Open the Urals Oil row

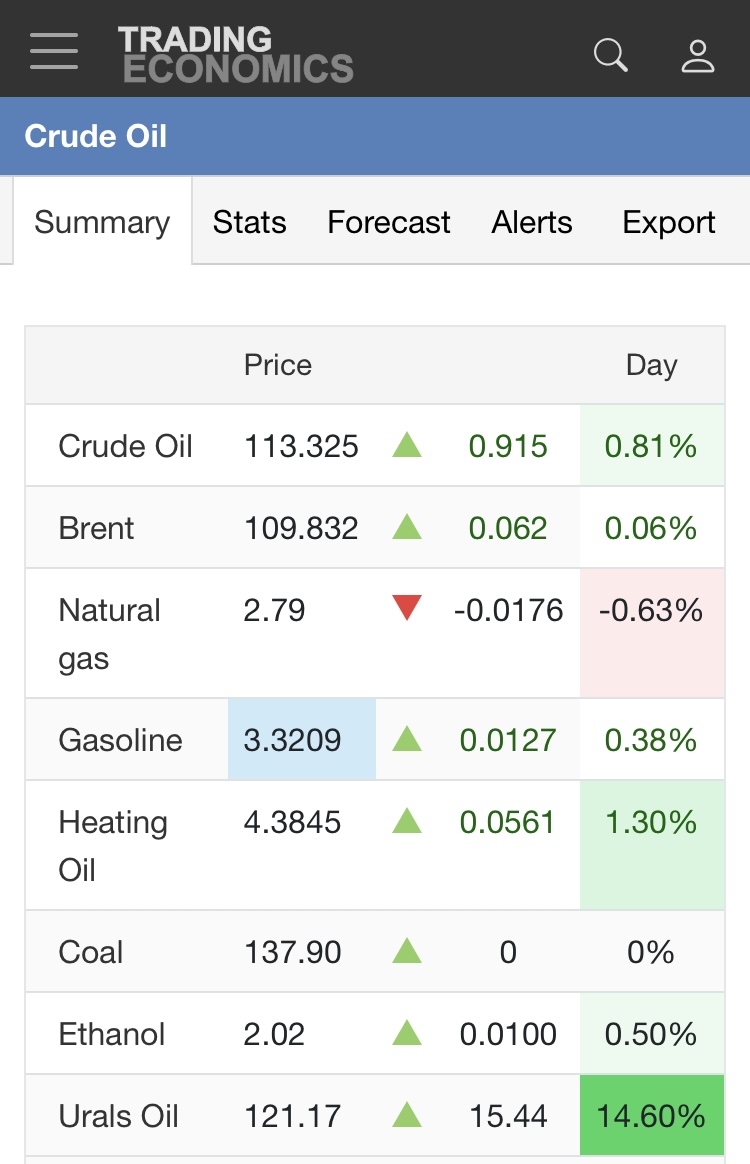(x=119, y=1116)
